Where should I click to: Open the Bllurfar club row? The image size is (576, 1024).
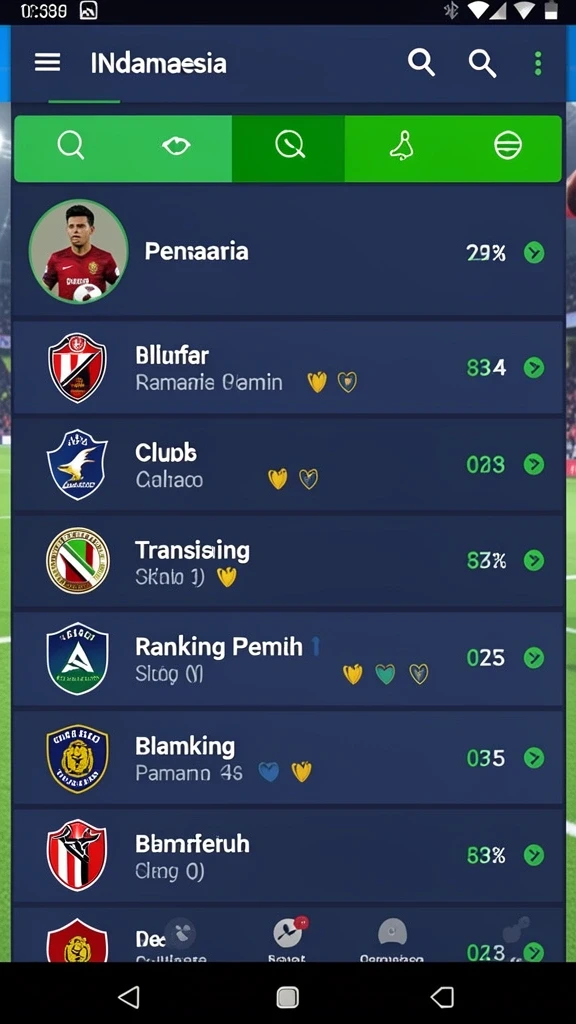pos(287,368)
